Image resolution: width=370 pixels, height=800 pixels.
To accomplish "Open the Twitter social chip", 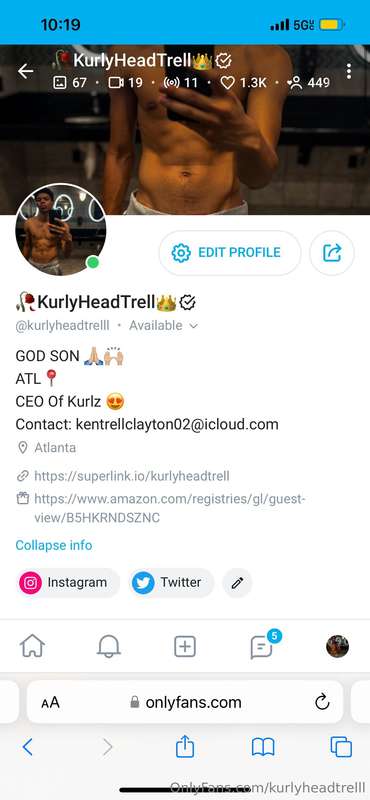I will tap(171, 583).
